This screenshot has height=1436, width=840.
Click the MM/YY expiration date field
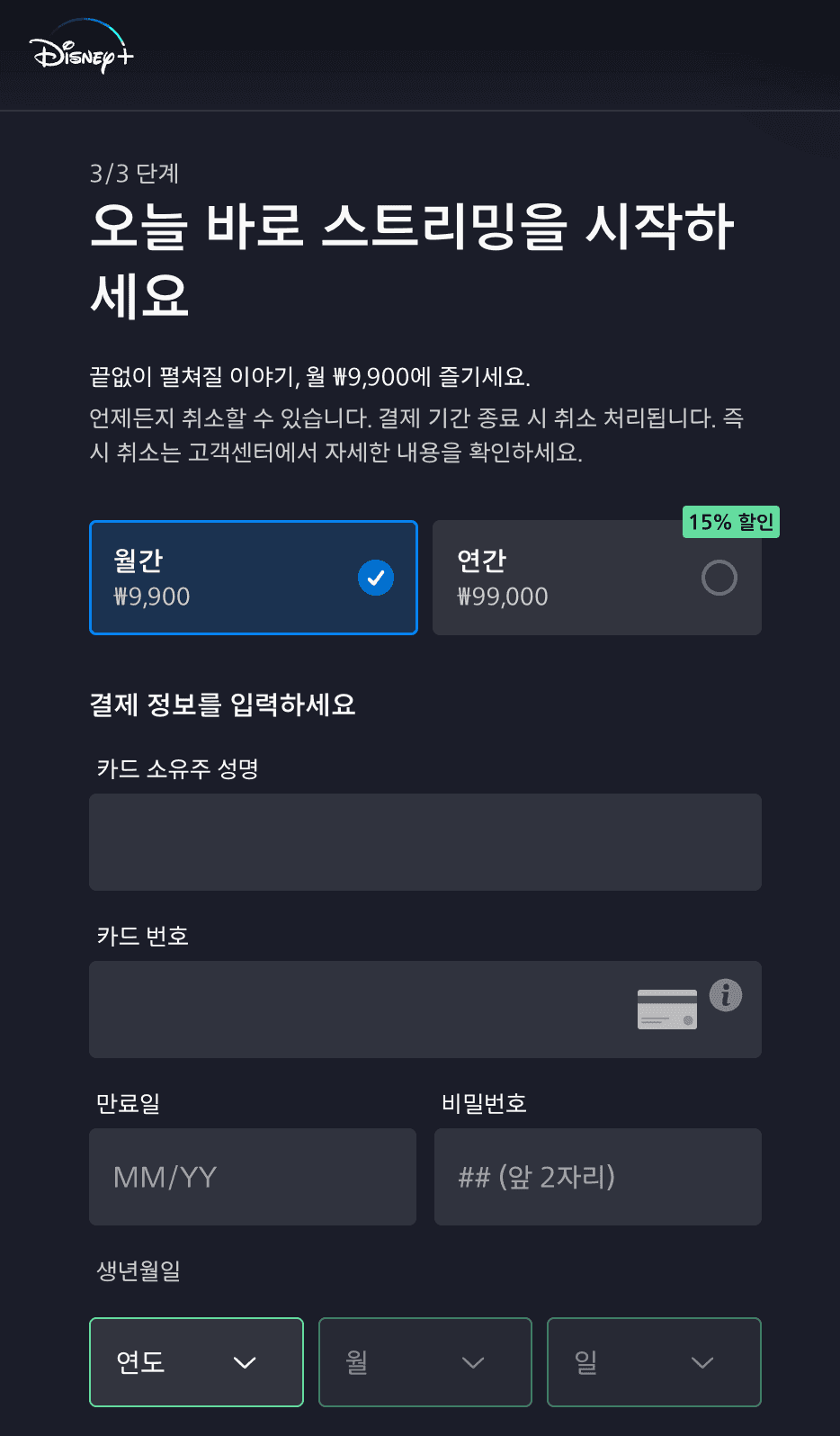pyautogui.click(x=253, y=1177)
